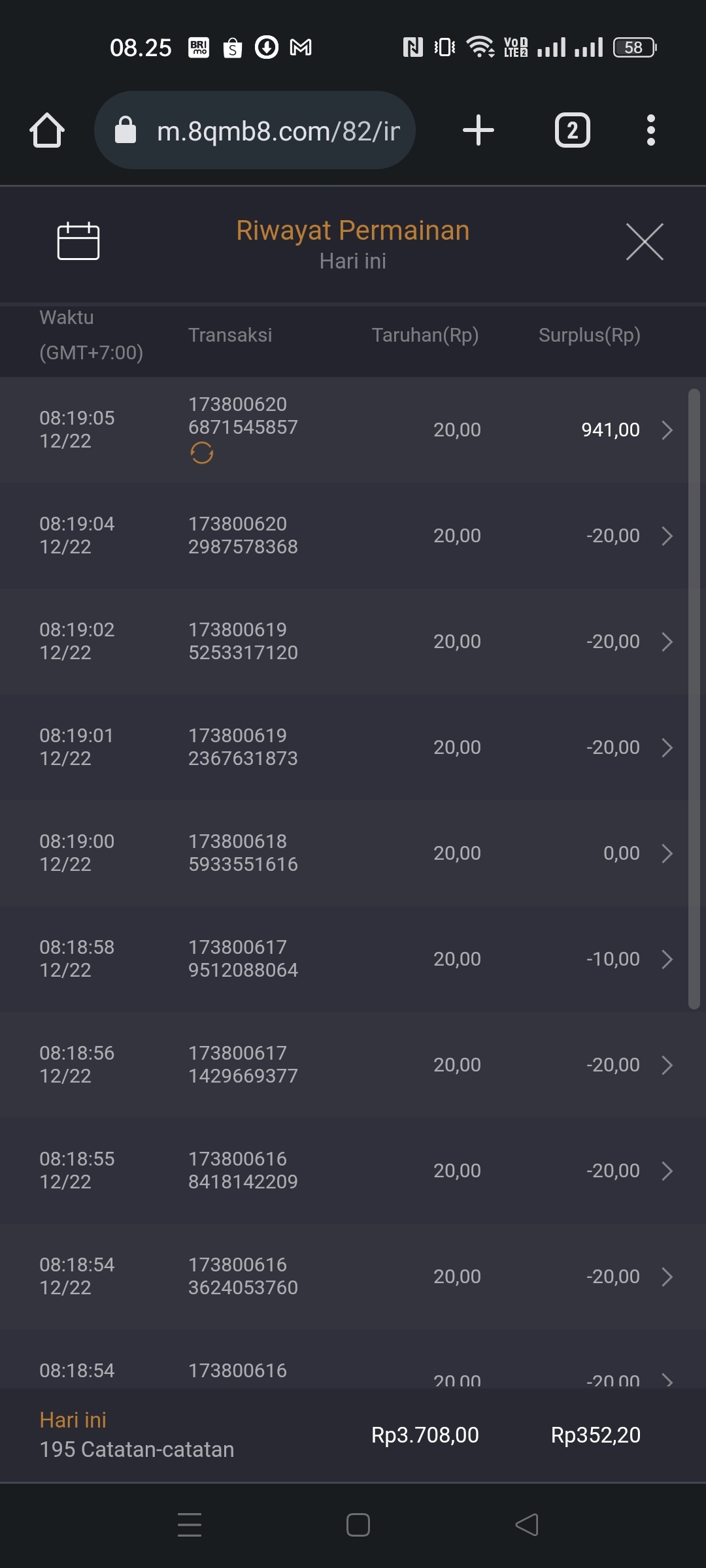The image size is (706, 1568).
Task: Open the calendar date picker
Action: click(78, 241)
